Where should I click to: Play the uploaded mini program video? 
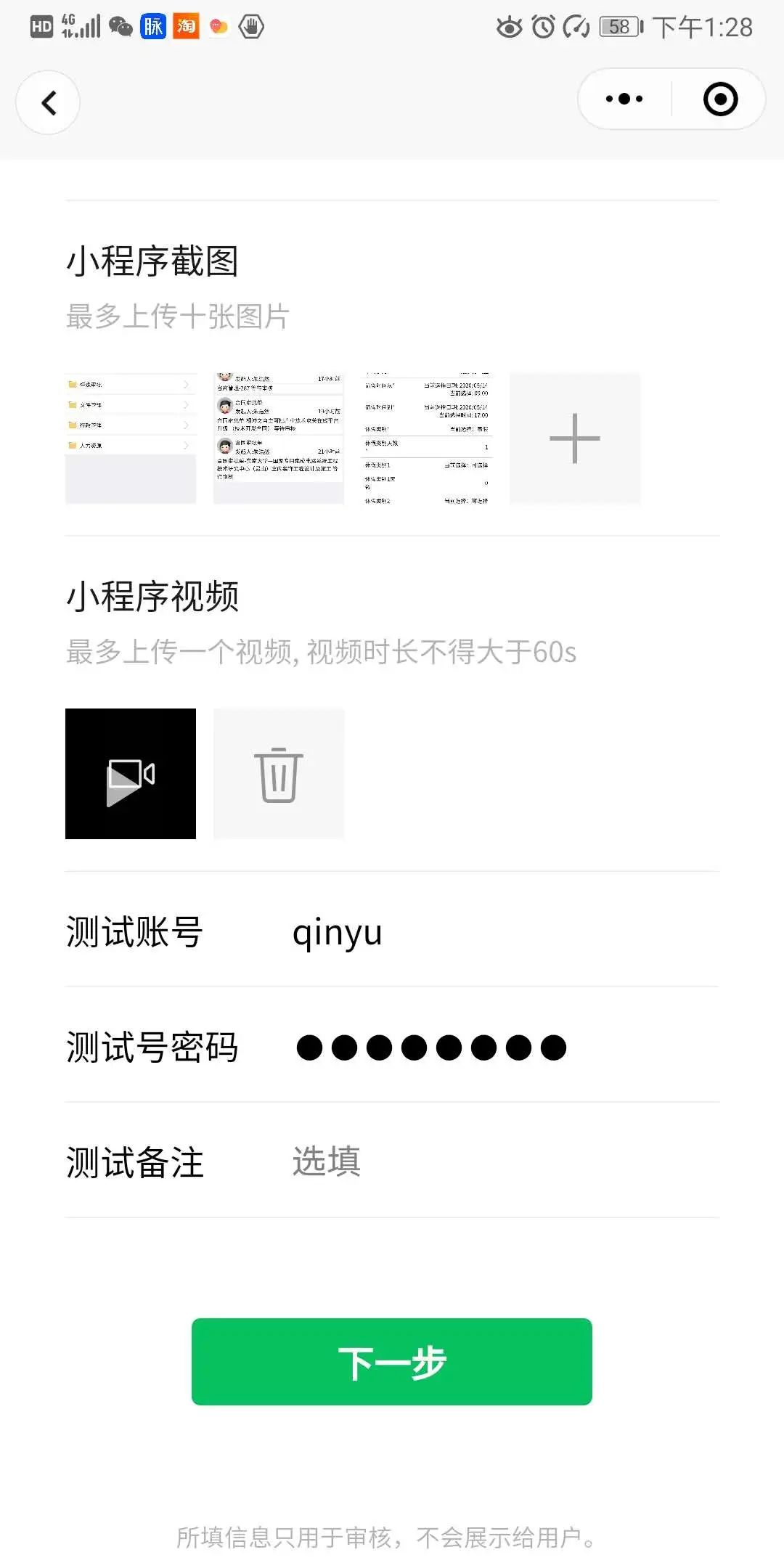tap(131, 774)
